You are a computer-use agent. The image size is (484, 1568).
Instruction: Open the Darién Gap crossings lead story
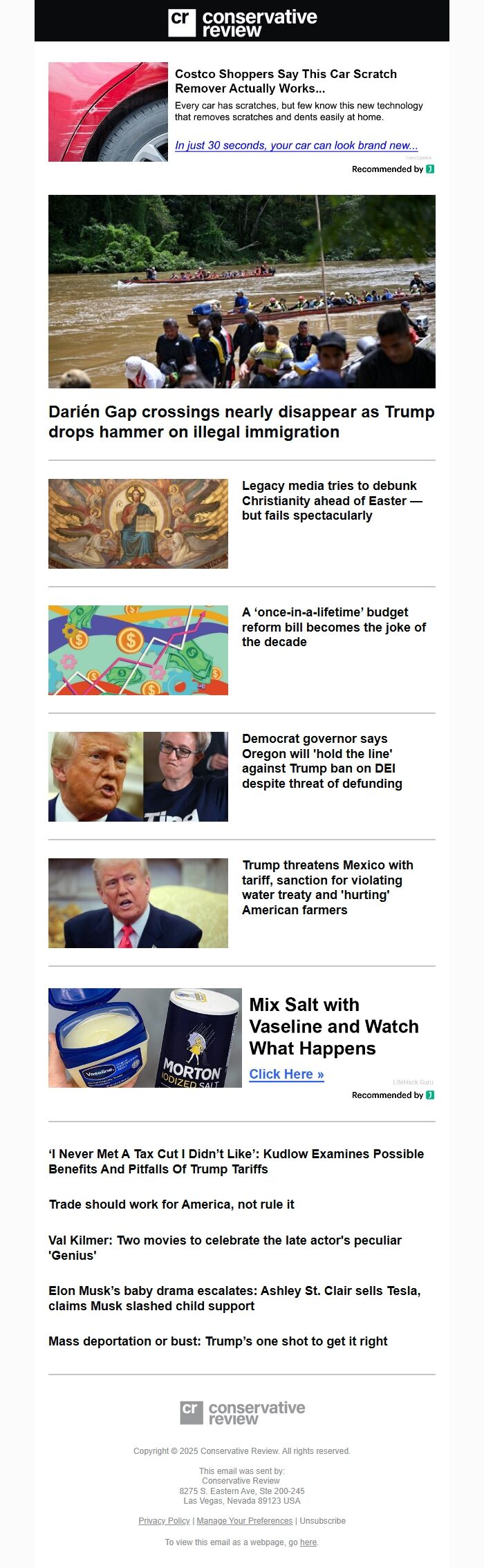(x=241, y=422)
